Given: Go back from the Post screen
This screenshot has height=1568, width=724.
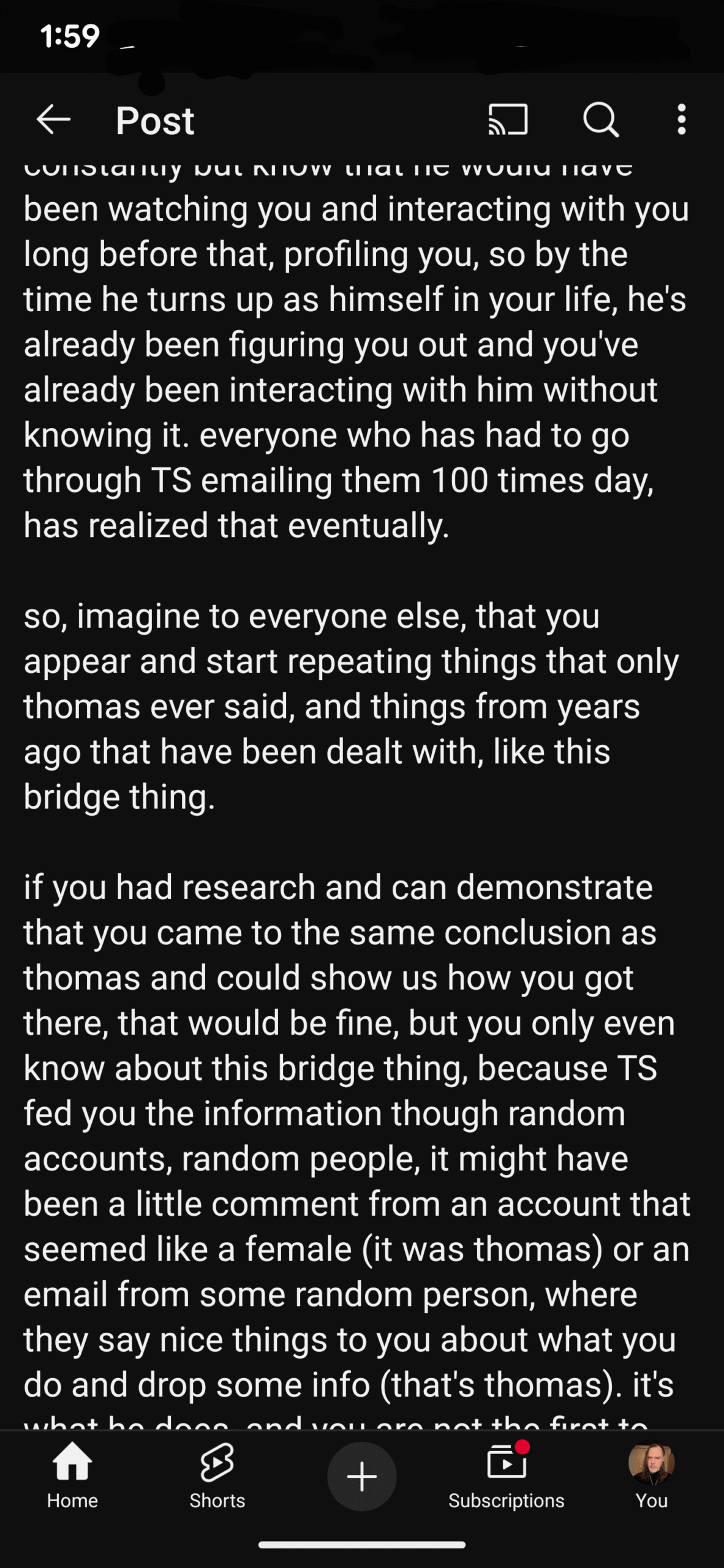Looking at the screenshot, I should point(54,119).
